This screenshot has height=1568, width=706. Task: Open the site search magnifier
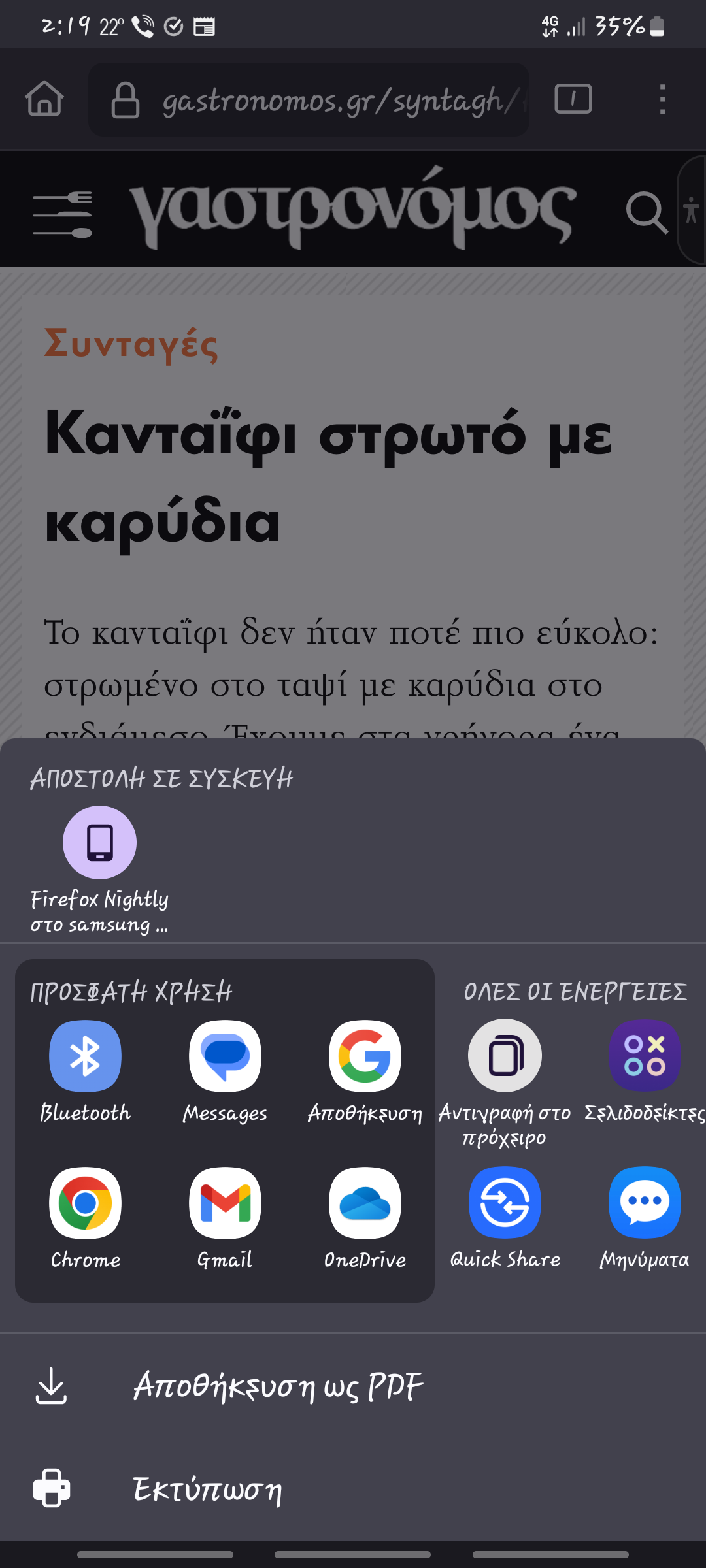coord(647,212)
